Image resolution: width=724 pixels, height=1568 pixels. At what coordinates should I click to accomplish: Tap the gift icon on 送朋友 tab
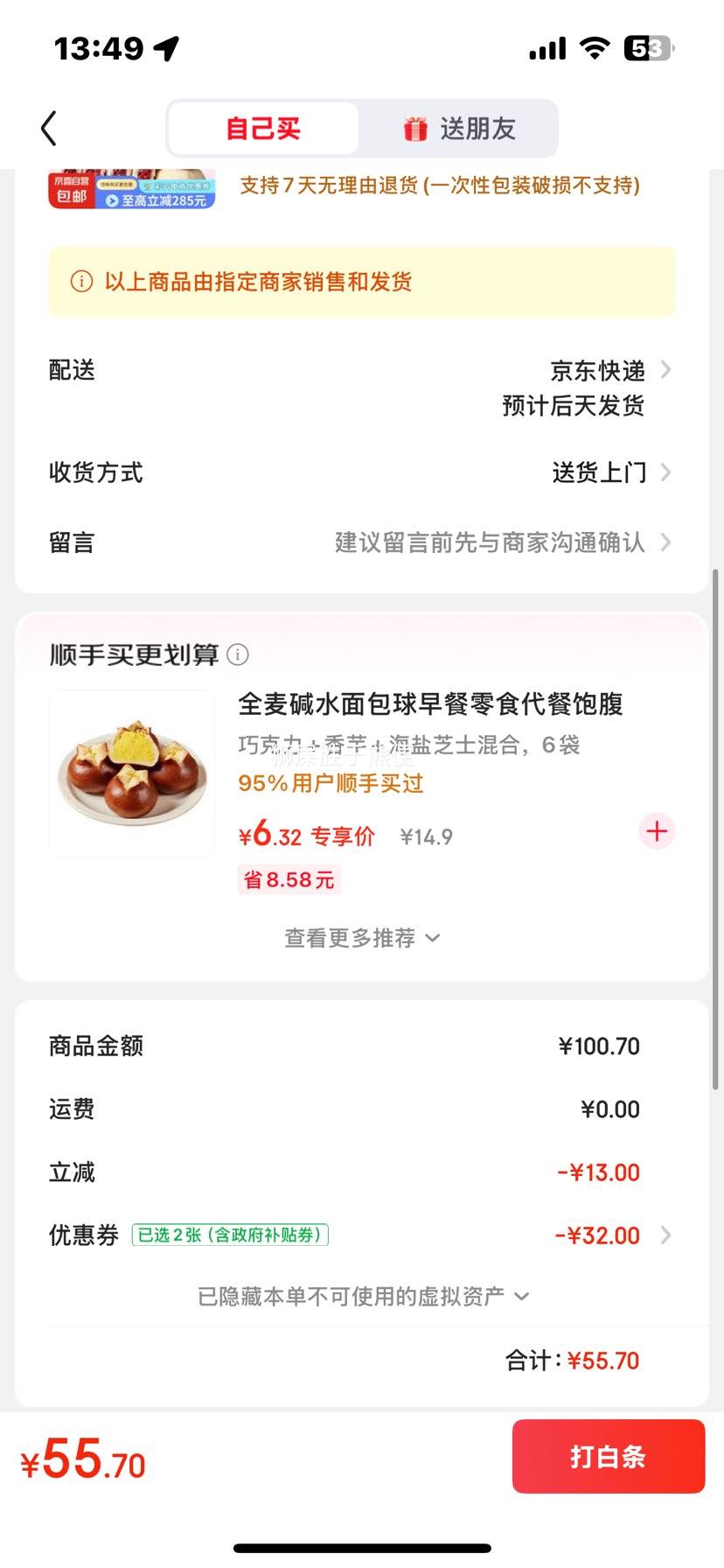pyautogui.click(x=416, y=128)
